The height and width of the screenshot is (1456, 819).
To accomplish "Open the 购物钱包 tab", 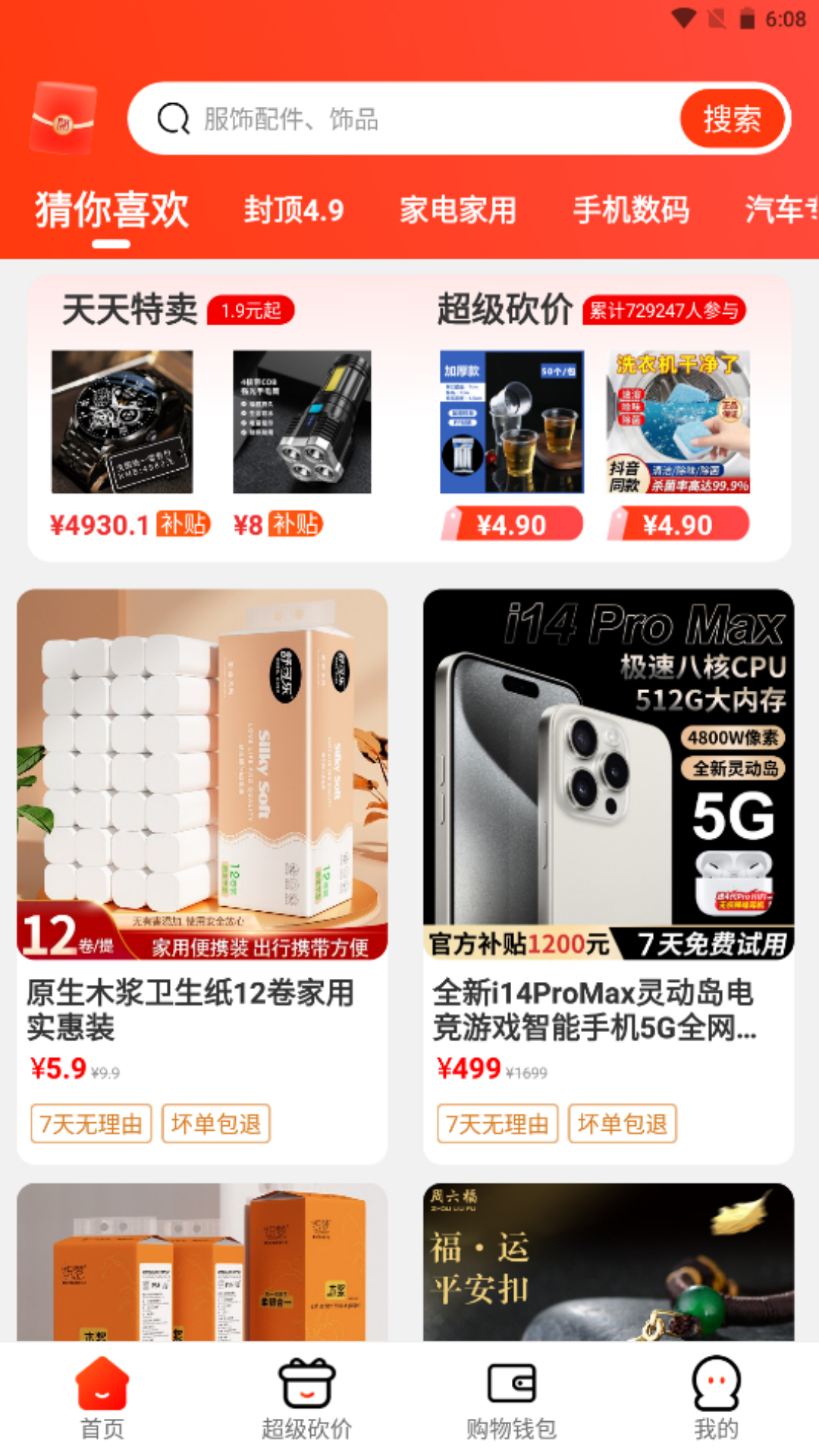I will [512, 1399].
